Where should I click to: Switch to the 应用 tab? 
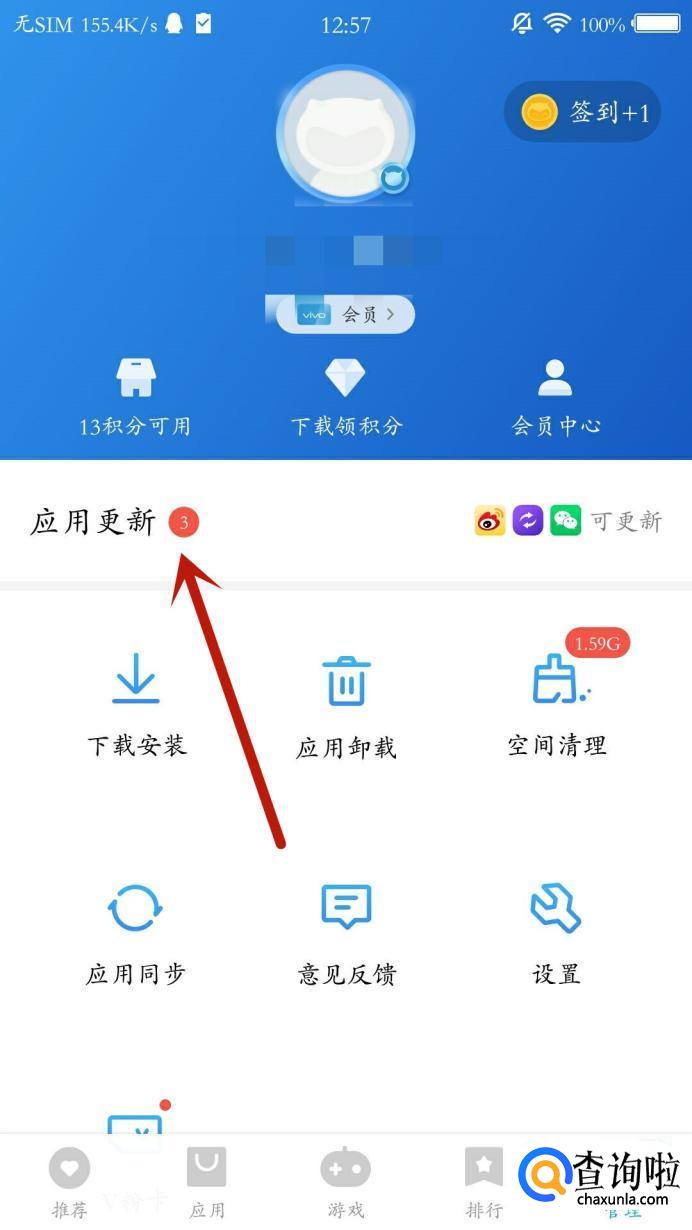click(207, 1182)
